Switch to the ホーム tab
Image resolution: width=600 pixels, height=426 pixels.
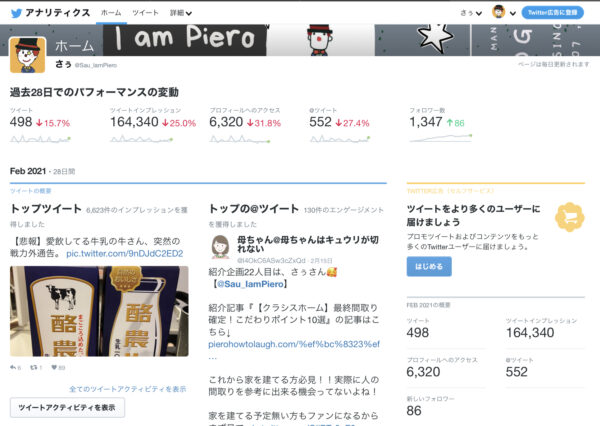tap(111, 12)
